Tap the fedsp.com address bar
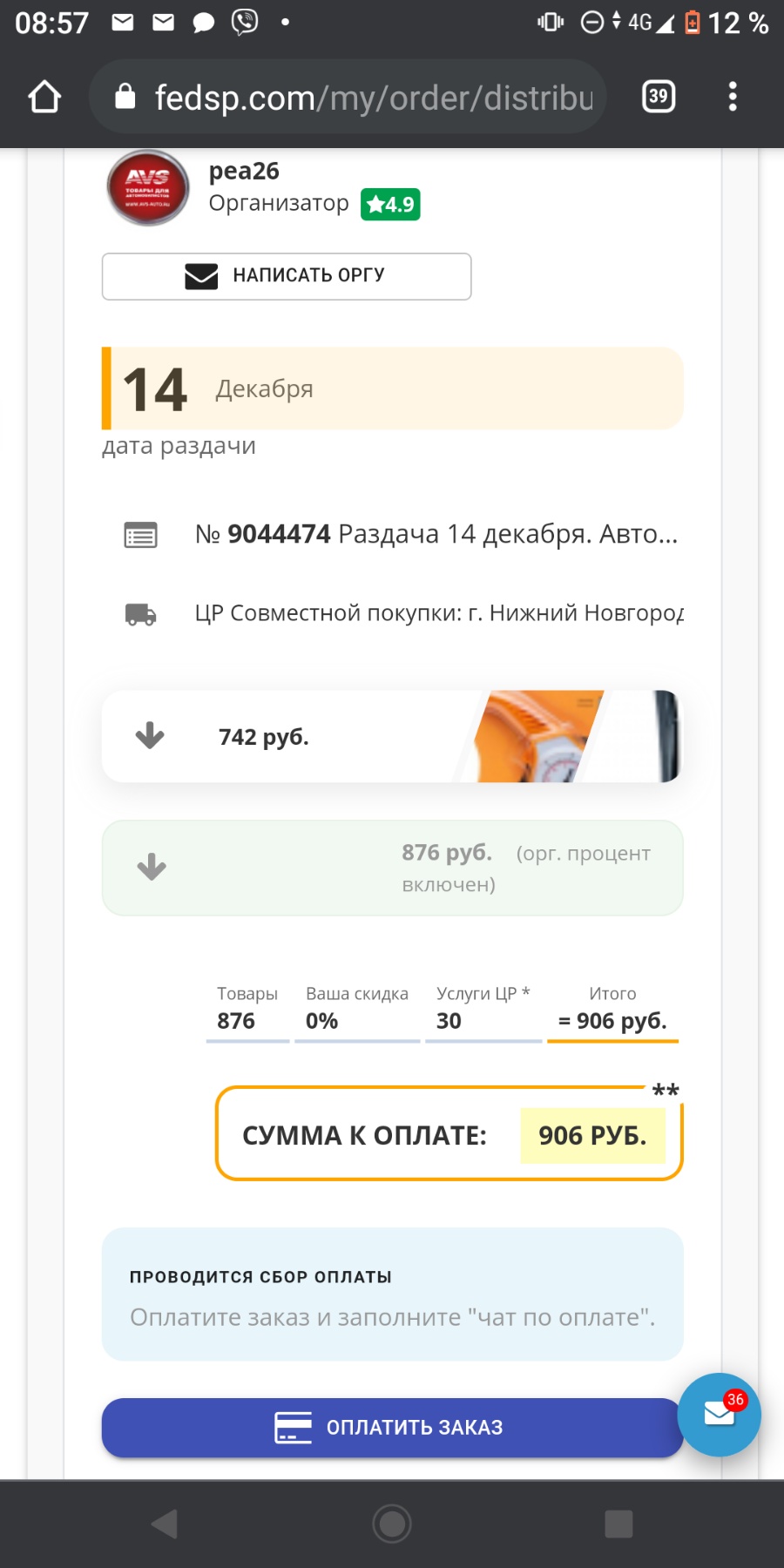 pos(348,97)
